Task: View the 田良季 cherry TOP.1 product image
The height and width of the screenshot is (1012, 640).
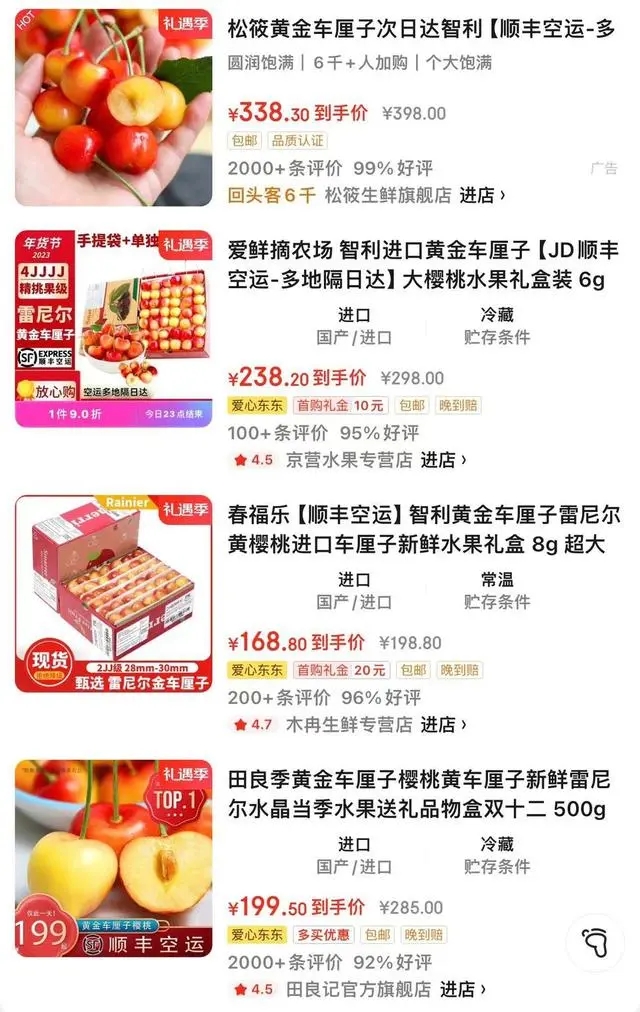Action: [x=113, y=858]
